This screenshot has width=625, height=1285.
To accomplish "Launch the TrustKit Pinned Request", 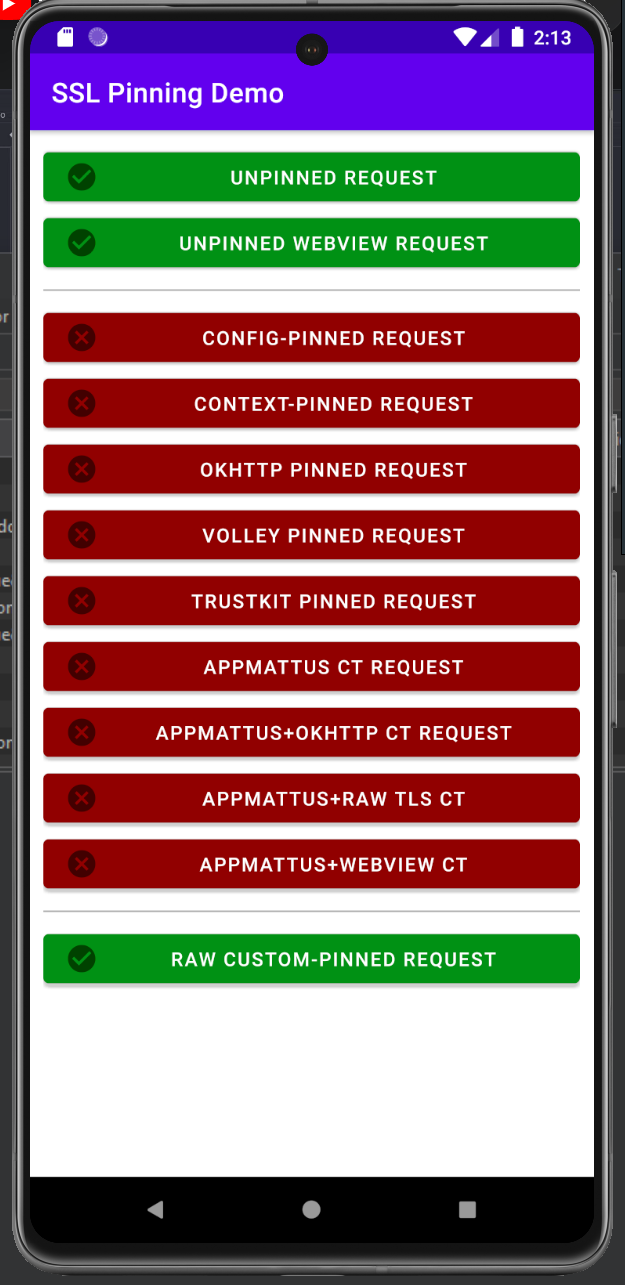I will pyautogui.click(x=311, y=602).
